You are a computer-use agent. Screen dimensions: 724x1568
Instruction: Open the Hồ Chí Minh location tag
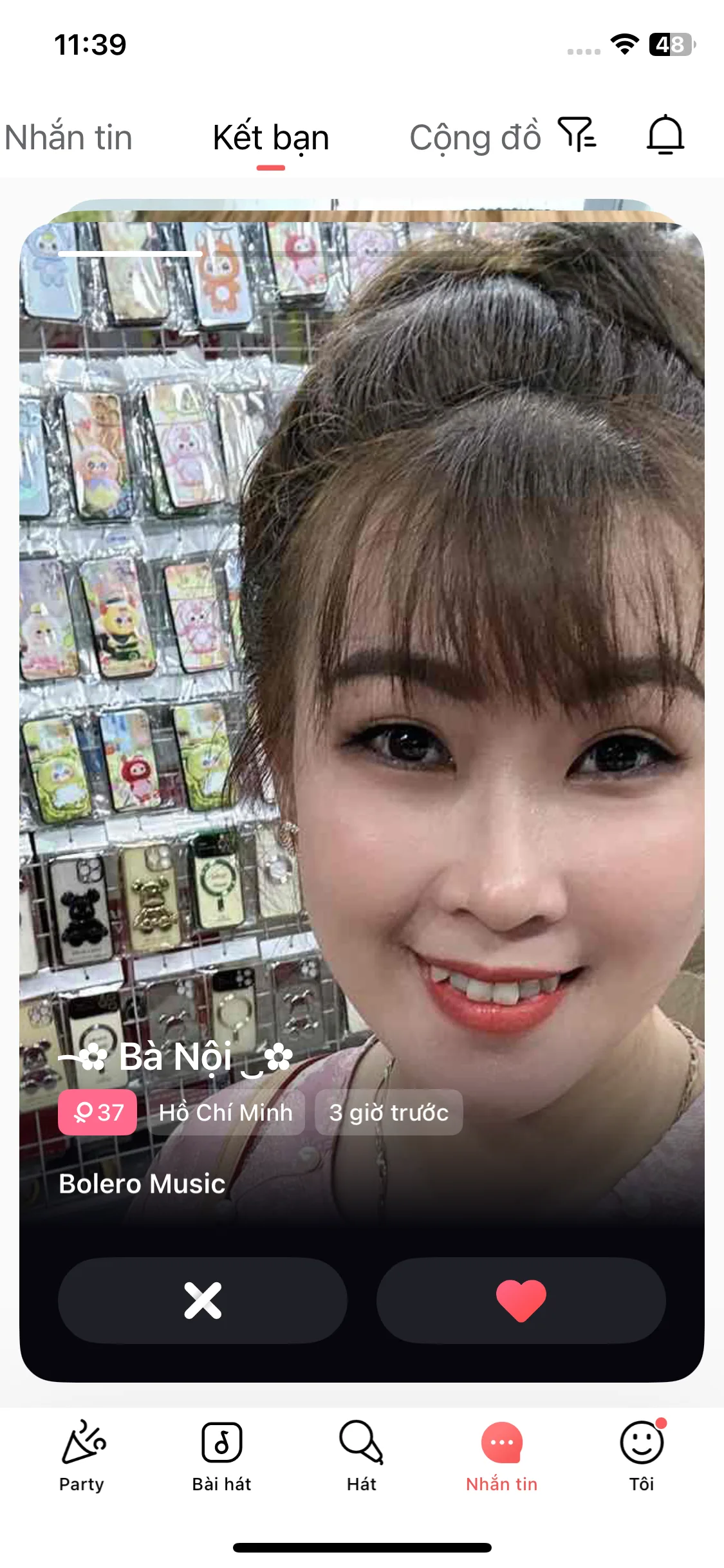(x=225, y=1112)
